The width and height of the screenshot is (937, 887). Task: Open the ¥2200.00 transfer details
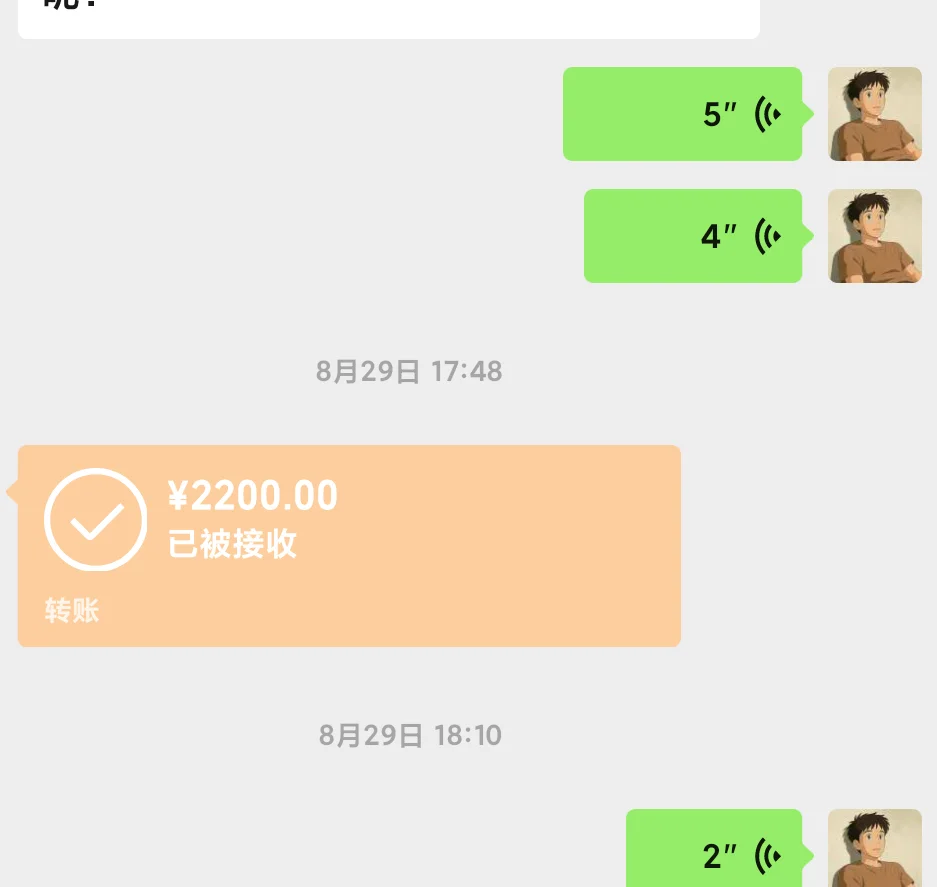pos(350,546)
